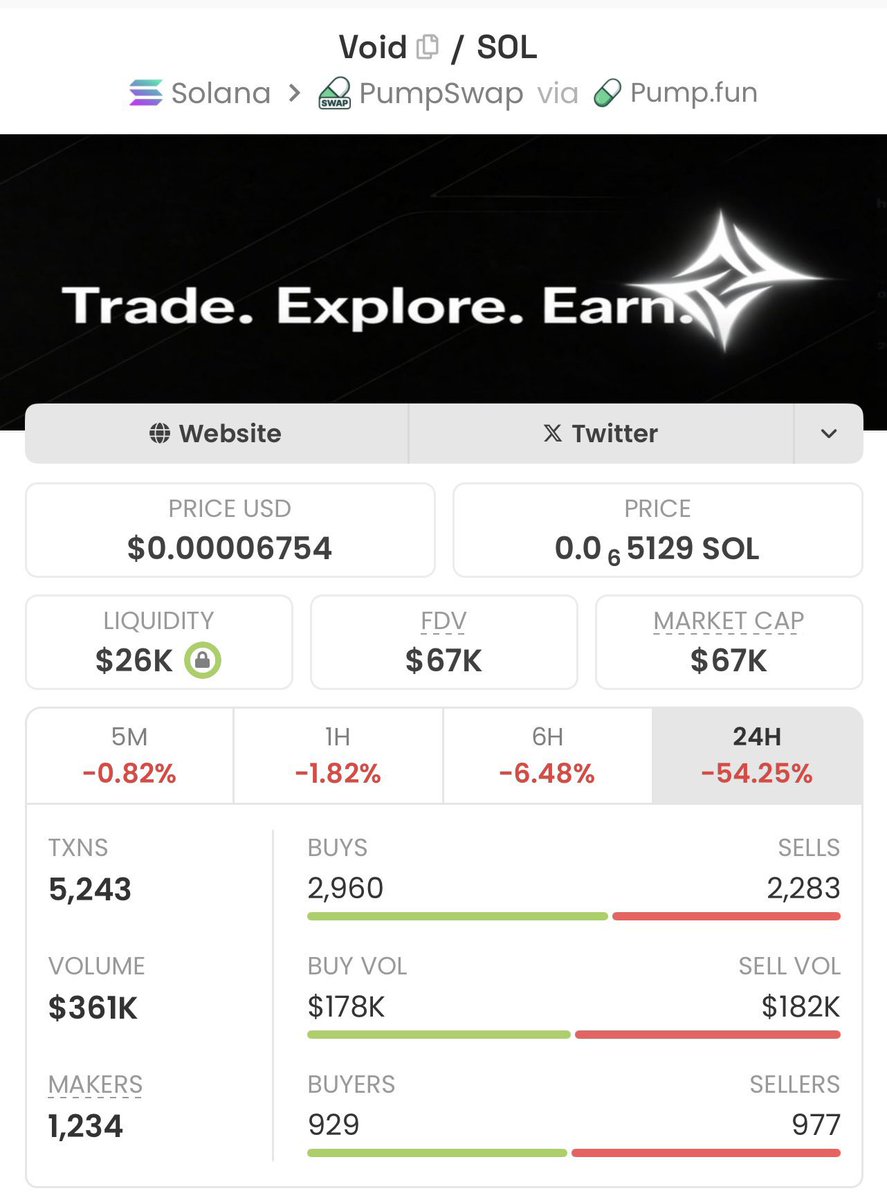Select the 24H timeframe
887x1200 pixels.
point(757,756)
